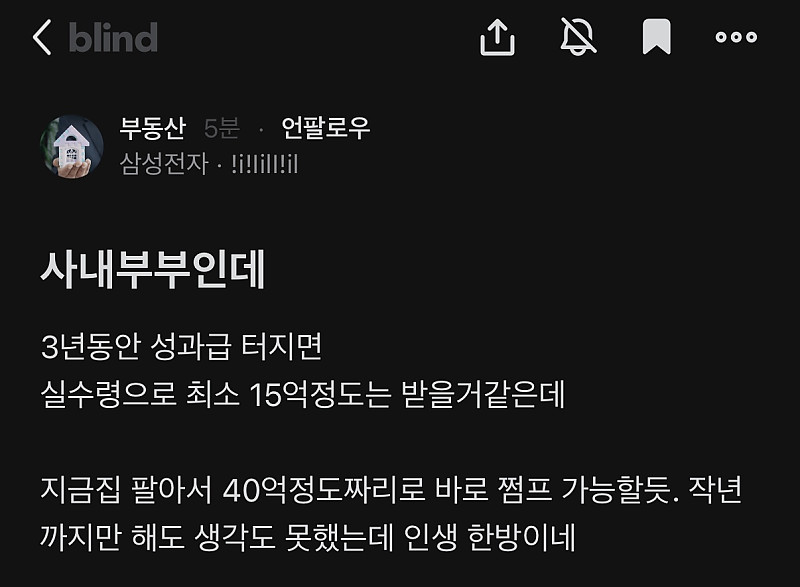Share this post
Viewport: 800px width, 587px height.
[497, 38]
